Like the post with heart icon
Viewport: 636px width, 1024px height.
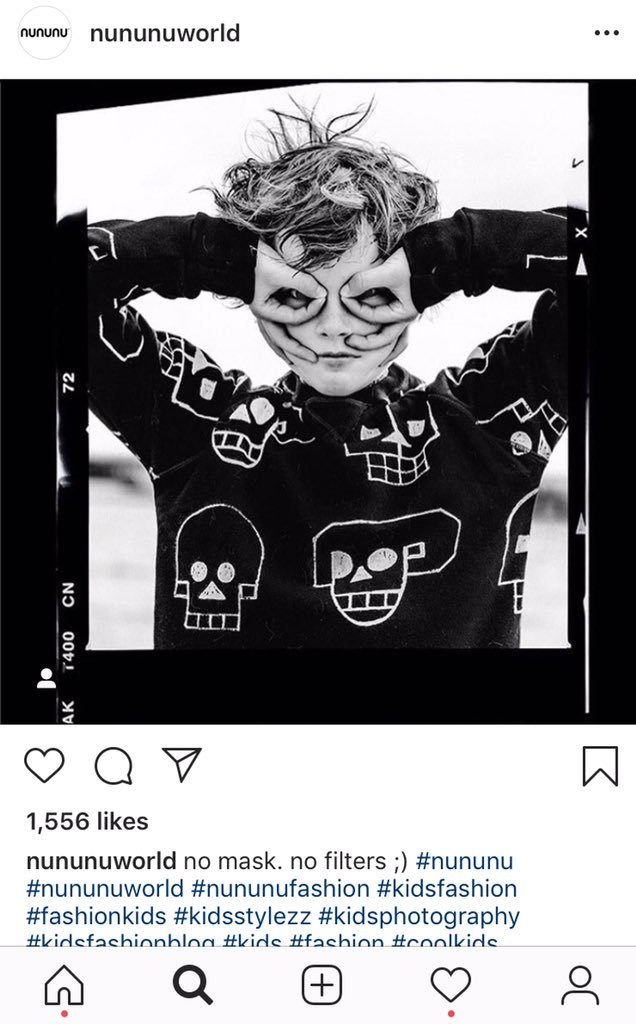coord(44,765)
